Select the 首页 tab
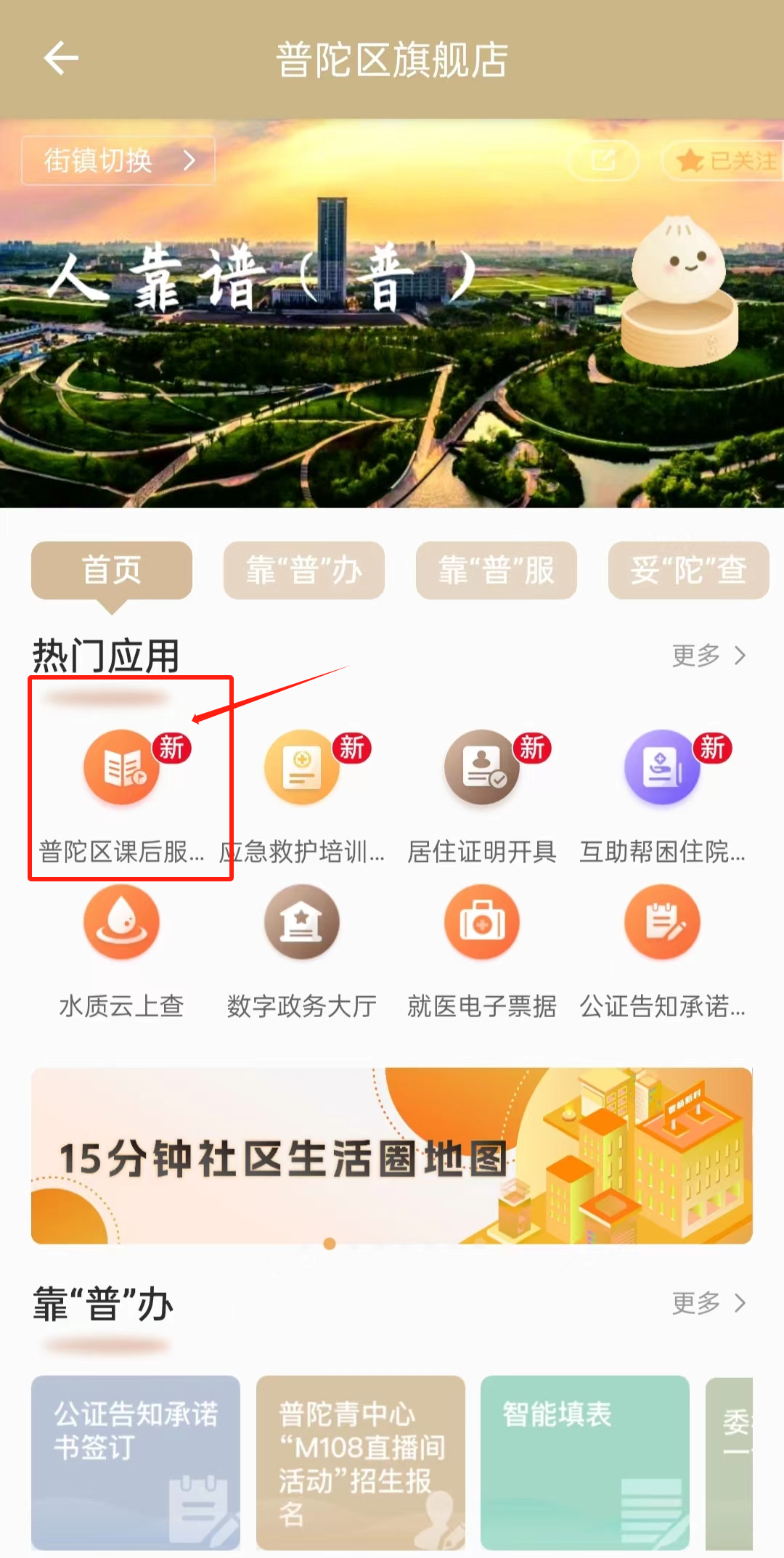The width and height of the screenshot is (784, 1558). click(x=111, y=571)
